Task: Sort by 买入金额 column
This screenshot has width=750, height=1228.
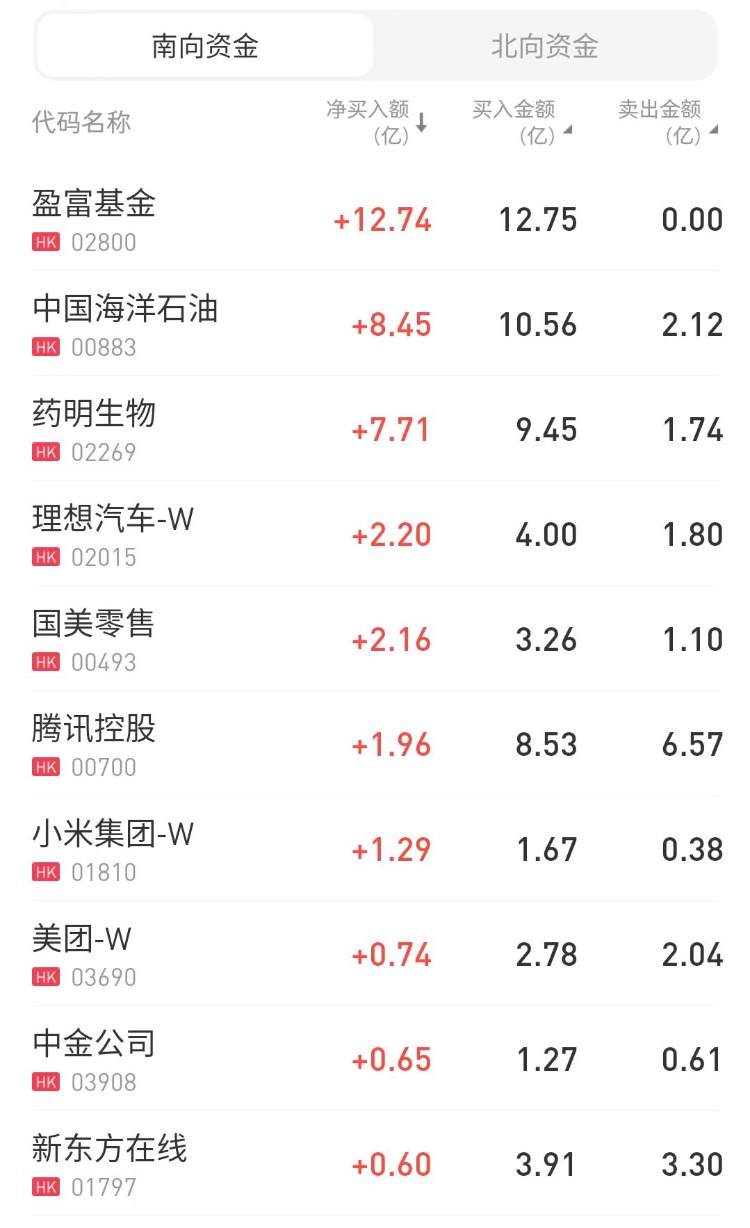Action: pos(521,122)
